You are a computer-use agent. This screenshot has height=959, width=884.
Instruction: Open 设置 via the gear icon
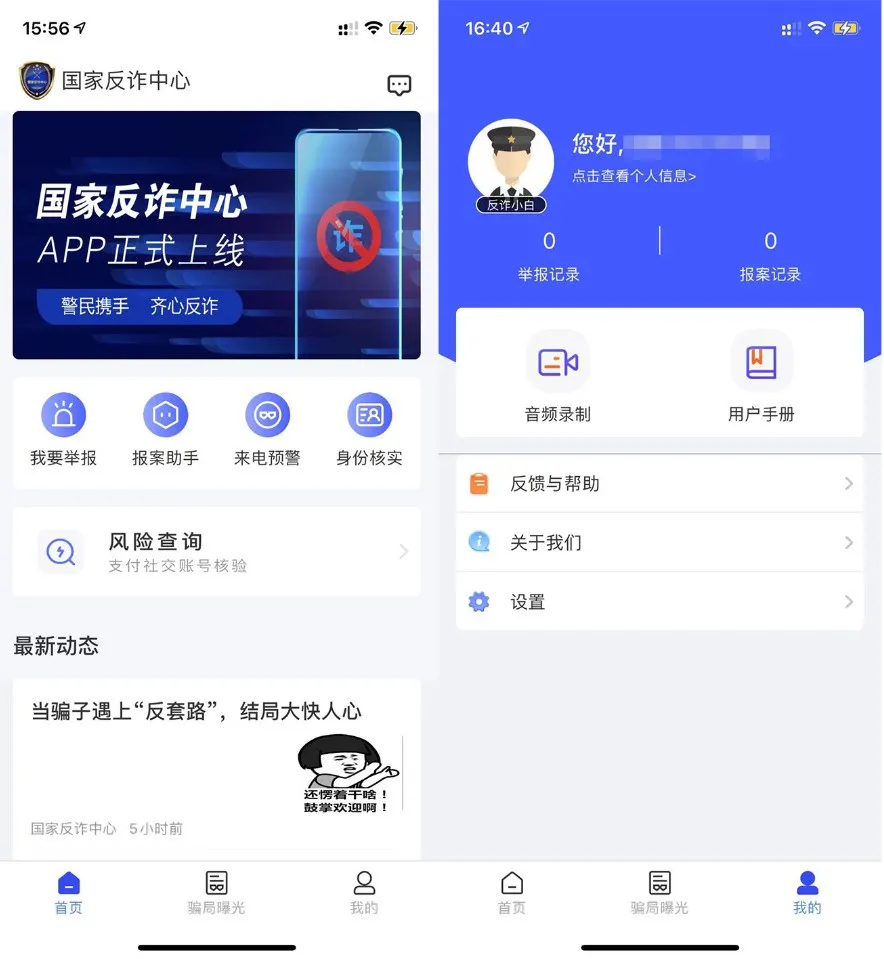pos(478,602)
